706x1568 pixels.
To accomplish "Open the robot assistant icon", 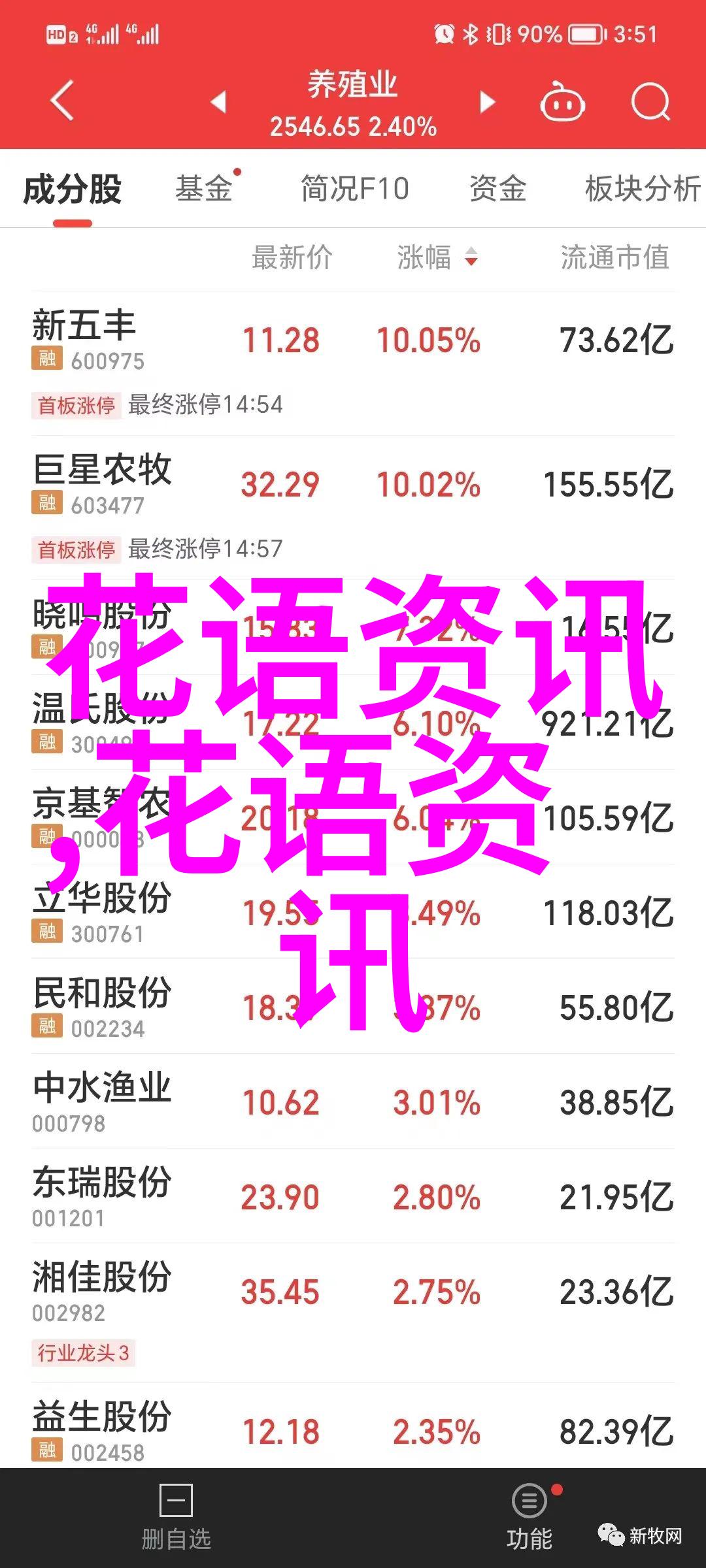I will [562, 102].
